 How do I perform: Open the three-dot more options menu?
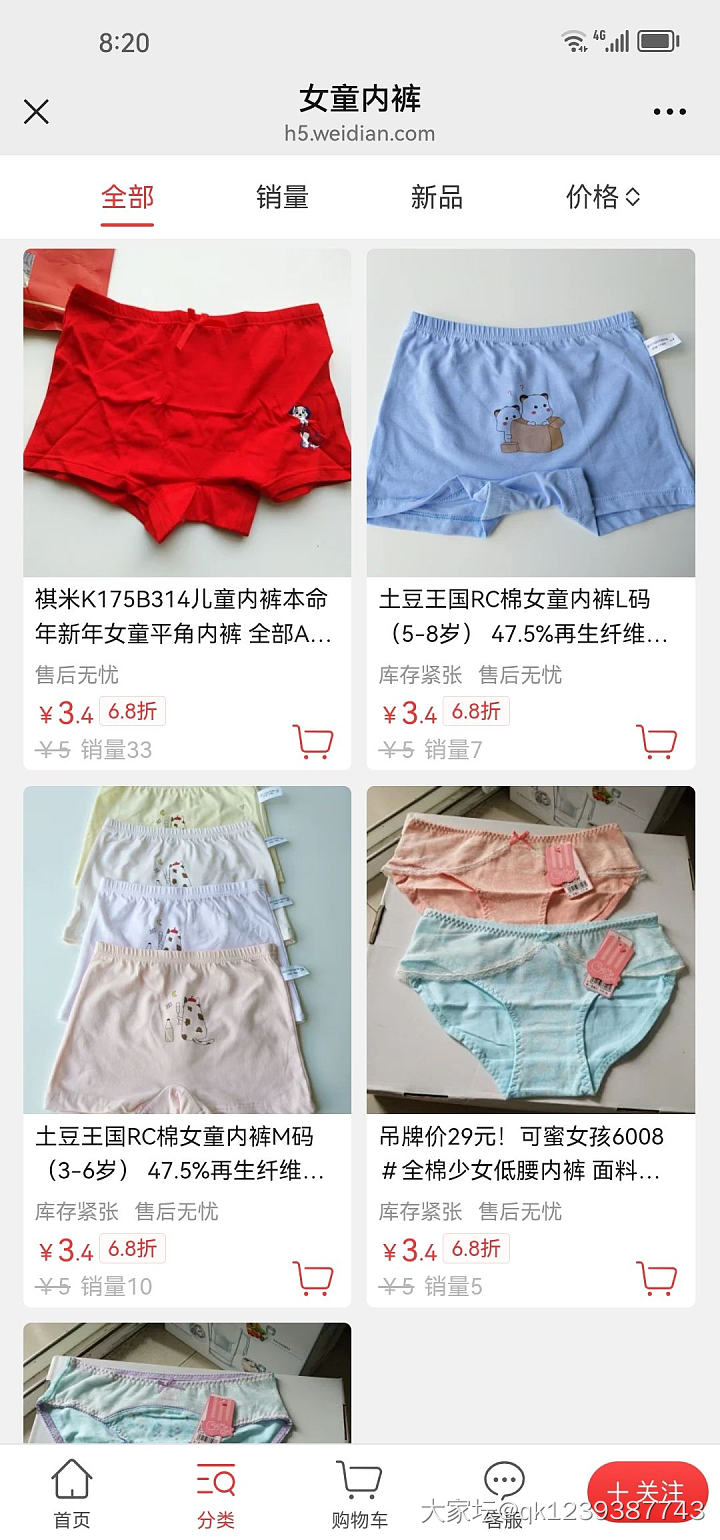668,111
